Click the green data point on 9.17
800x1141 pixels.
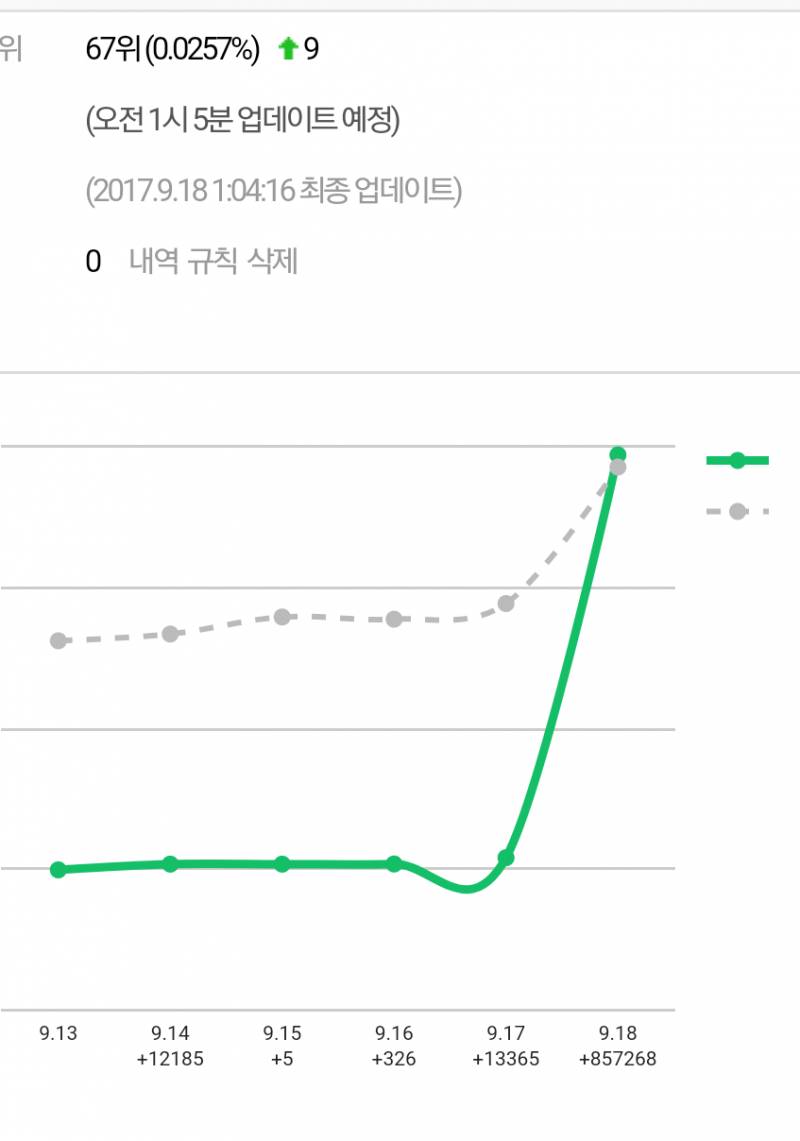point(505,857)
